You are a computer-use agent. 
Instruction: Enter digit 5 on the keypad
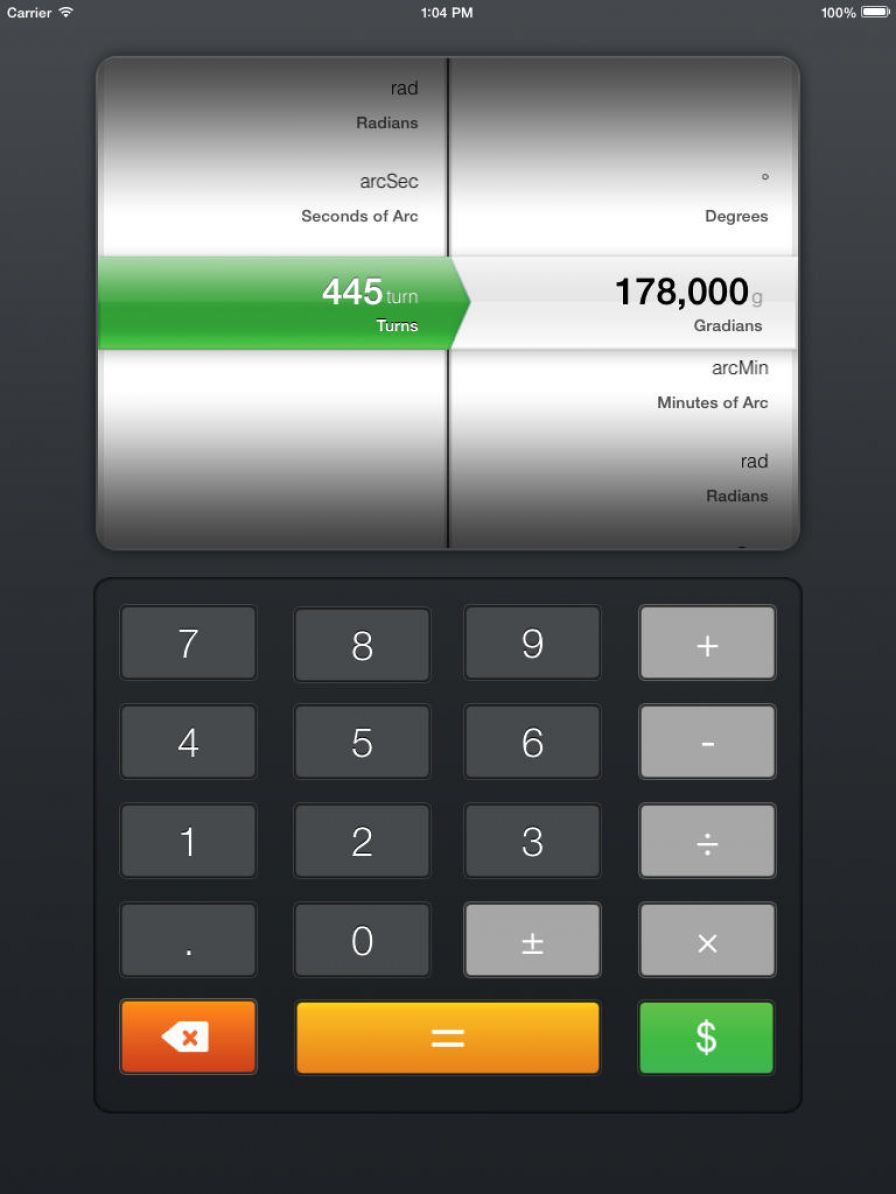point(362,742)
